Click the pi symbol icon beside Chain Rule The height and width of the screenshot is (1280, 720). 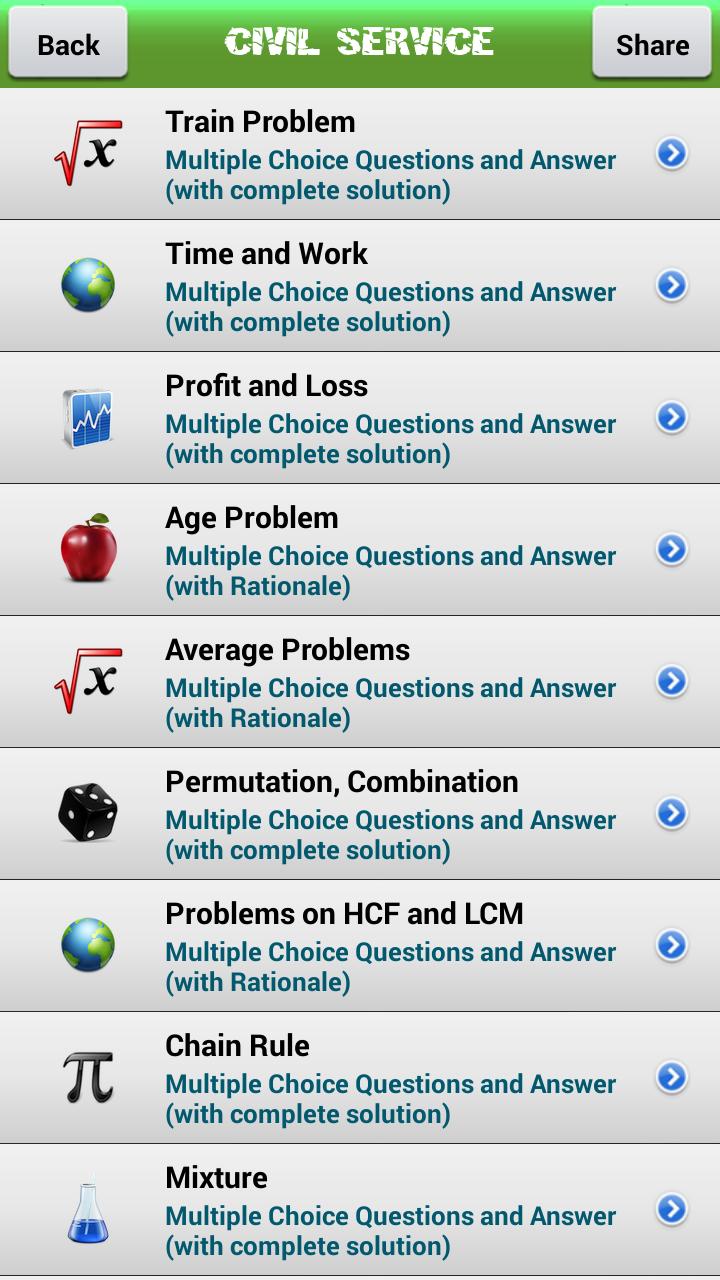click(x=88, y=1076)
